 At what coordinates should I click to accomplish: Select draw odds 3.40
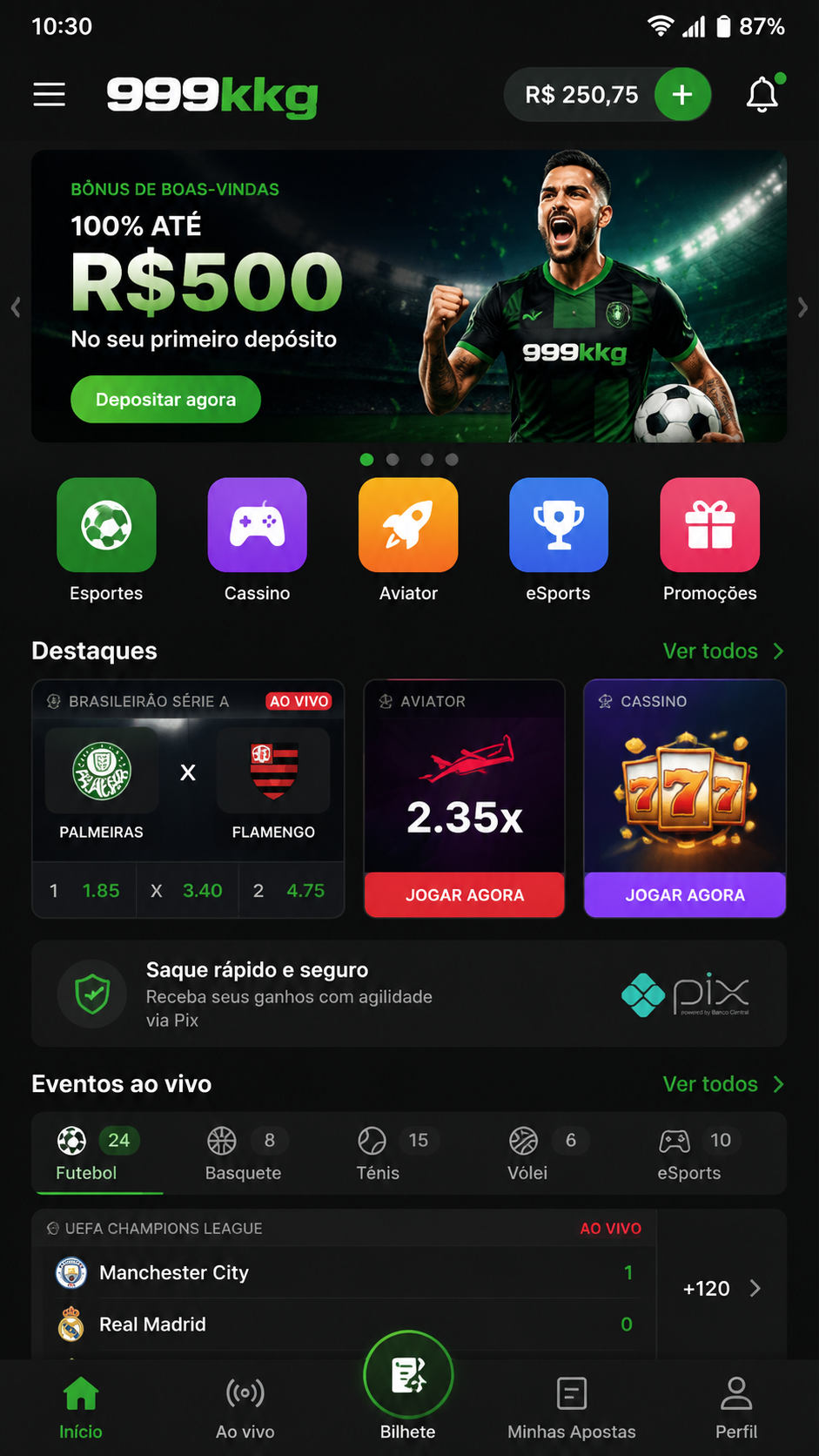(x=187, y=890)
